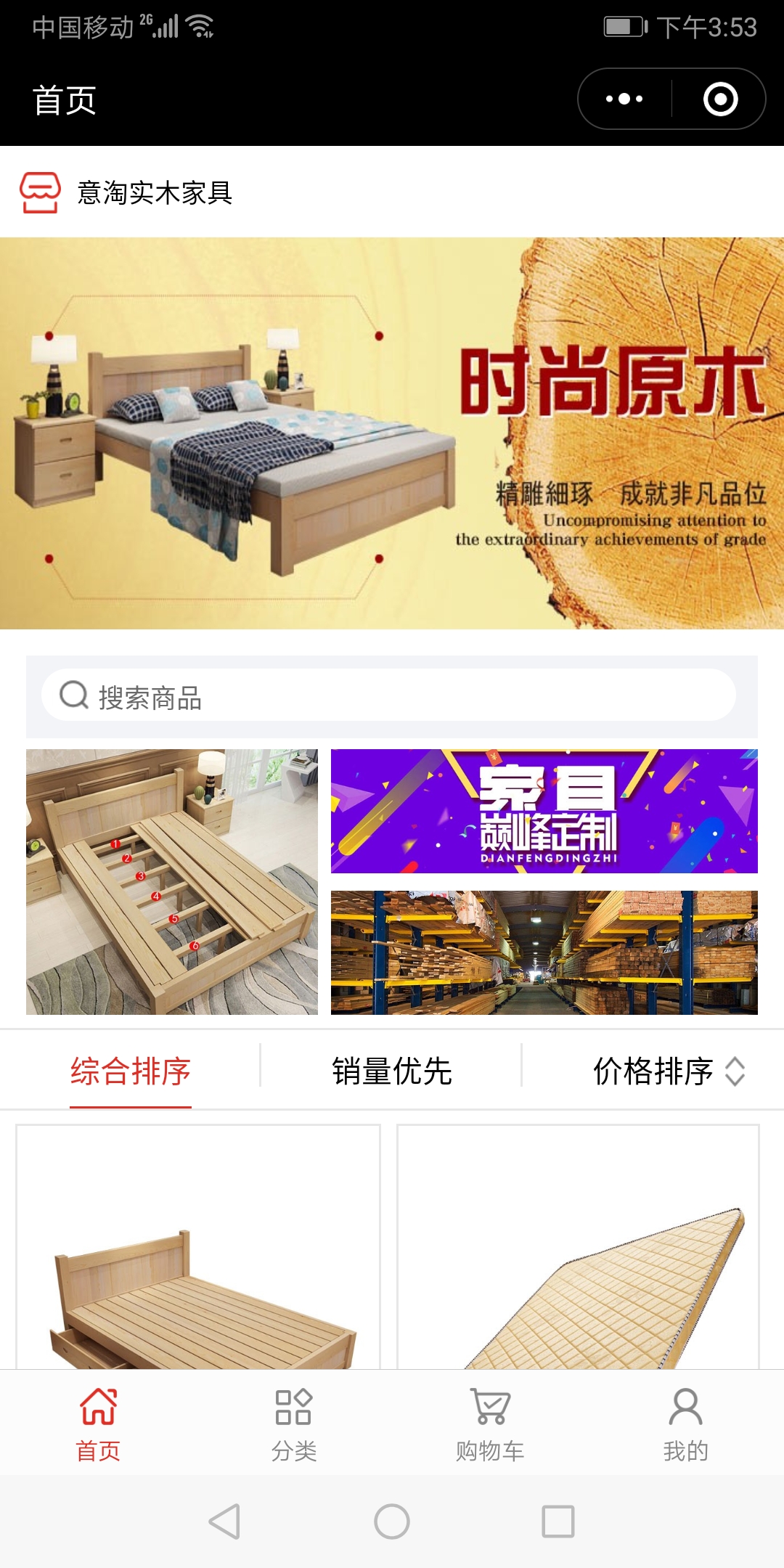Screen dimensions: 784x1568
Task: Close the mini program via the circle button
Action: coord(720,99)
